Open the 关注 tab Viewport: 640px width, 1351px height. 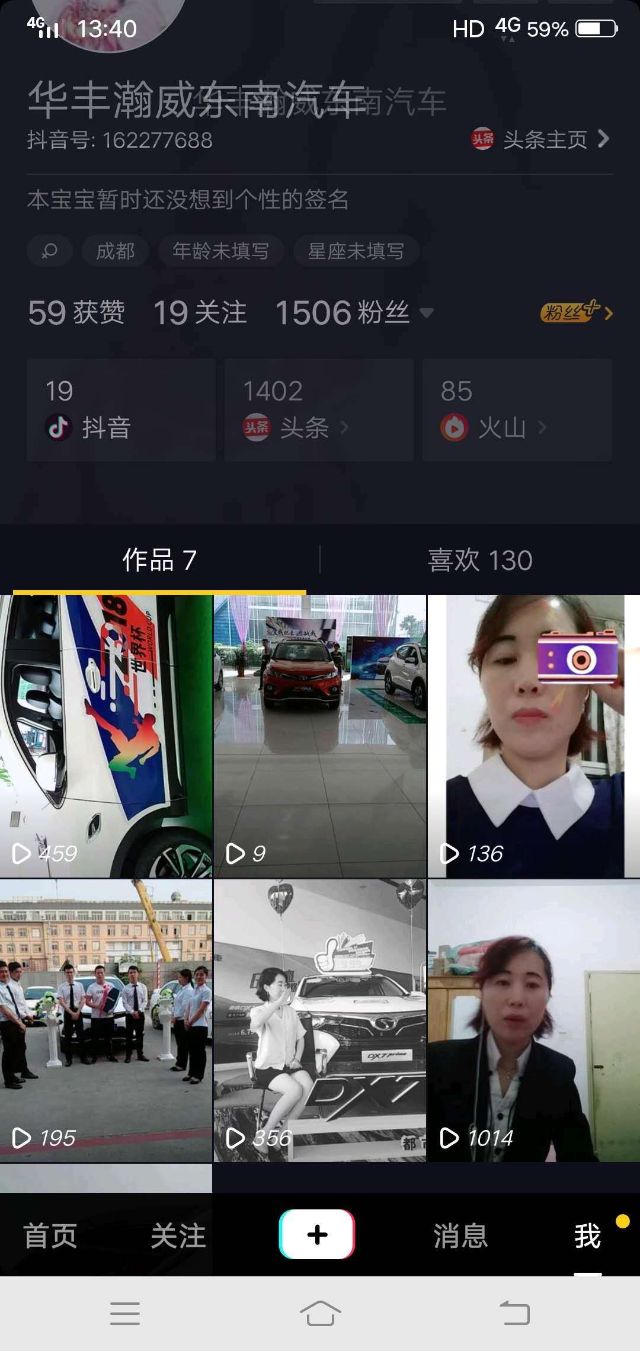(x=178, y=1236)
